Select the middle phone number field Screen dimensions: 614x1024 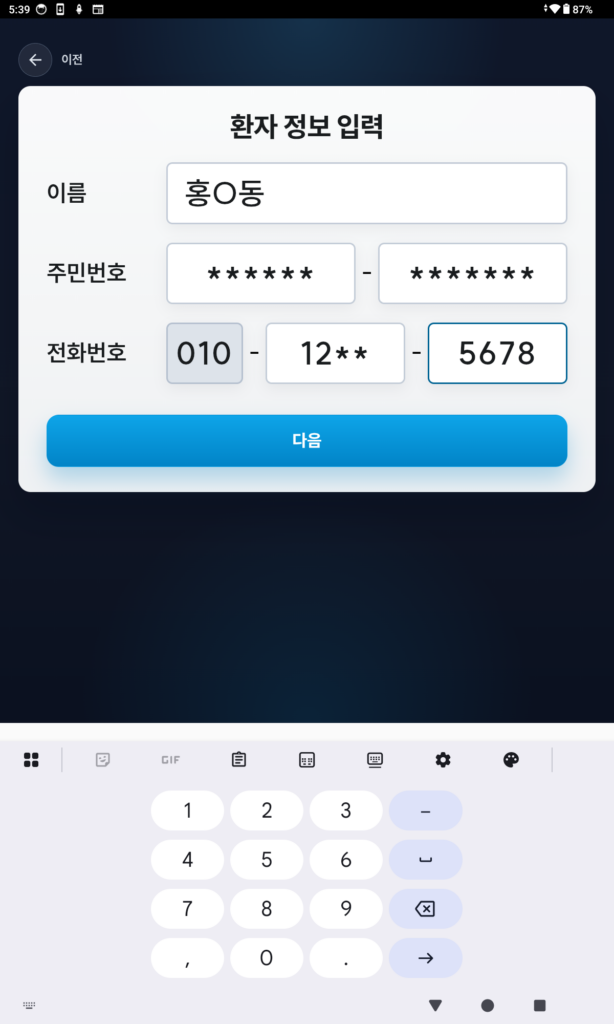(335, 353)
